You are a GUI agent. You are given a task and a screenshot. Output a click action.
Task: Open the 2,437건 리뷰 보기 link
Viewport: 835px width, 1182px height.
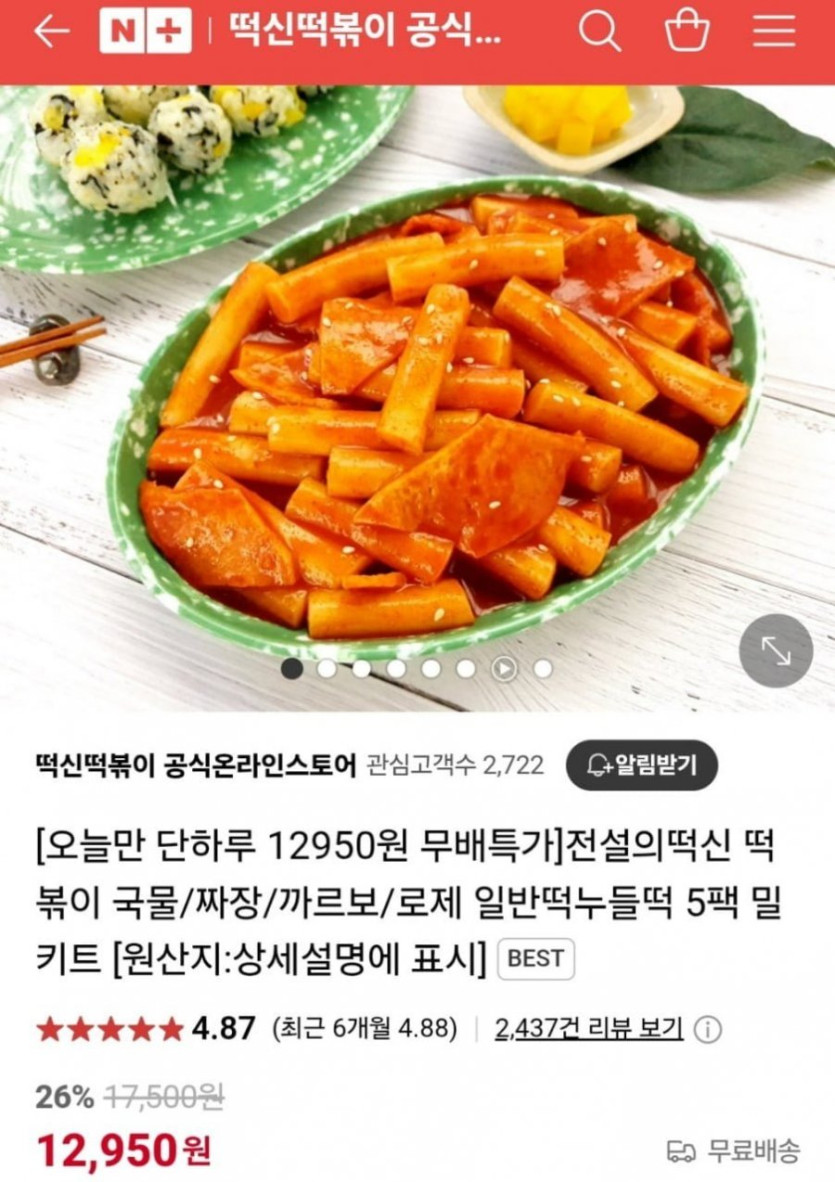(x=589, y=1028)
